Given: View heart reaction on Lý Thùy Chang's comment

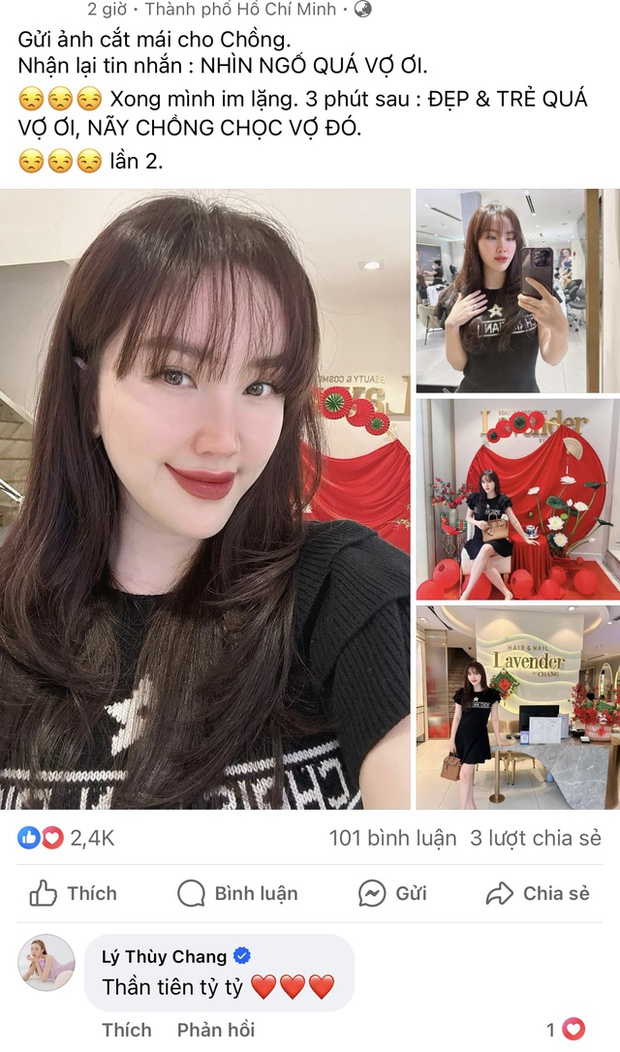Looking at the screenshot, I should (567, 1028).
